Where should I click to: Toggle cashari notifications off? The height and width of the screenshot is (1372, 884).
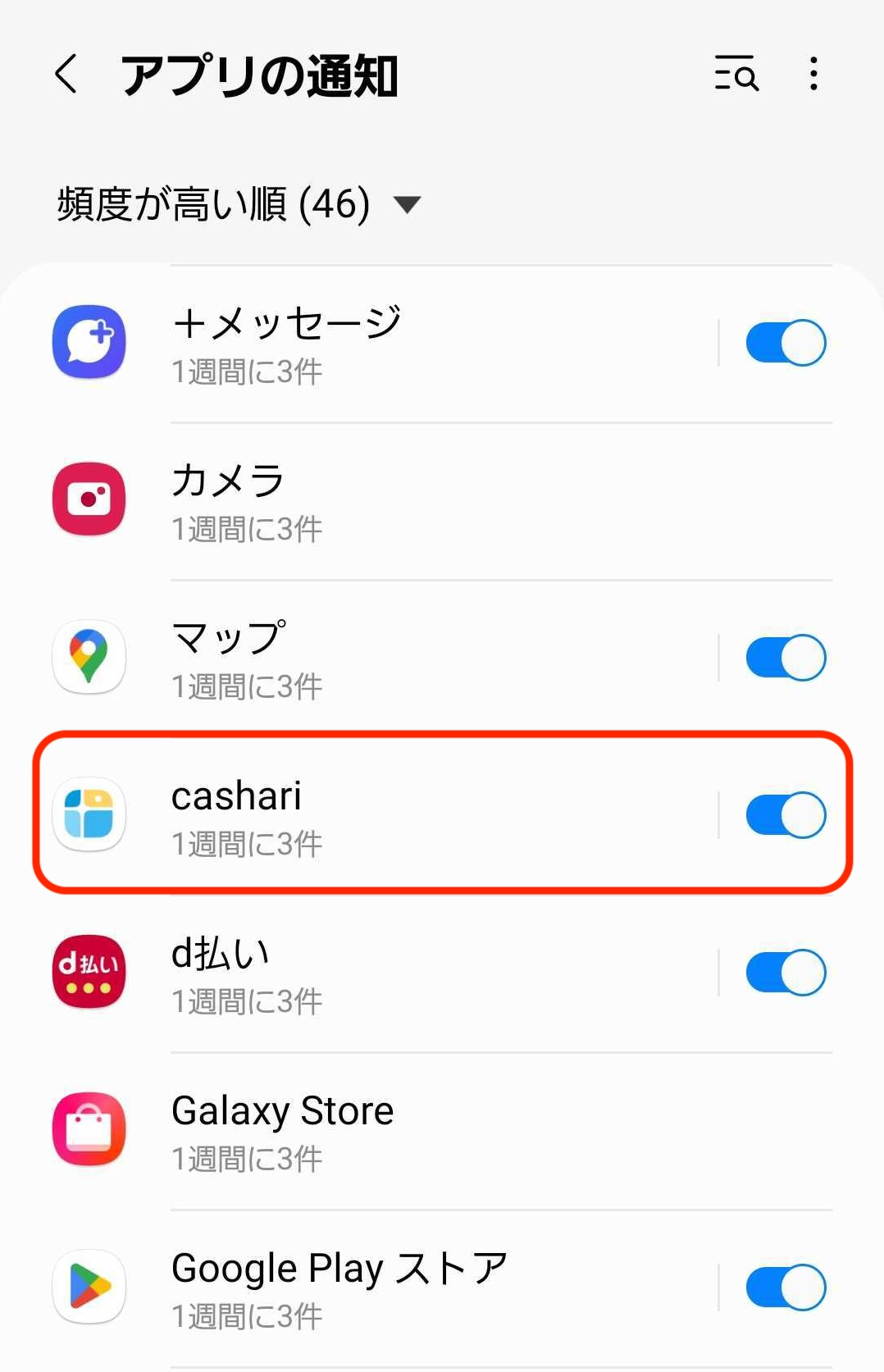pos(785,815)
